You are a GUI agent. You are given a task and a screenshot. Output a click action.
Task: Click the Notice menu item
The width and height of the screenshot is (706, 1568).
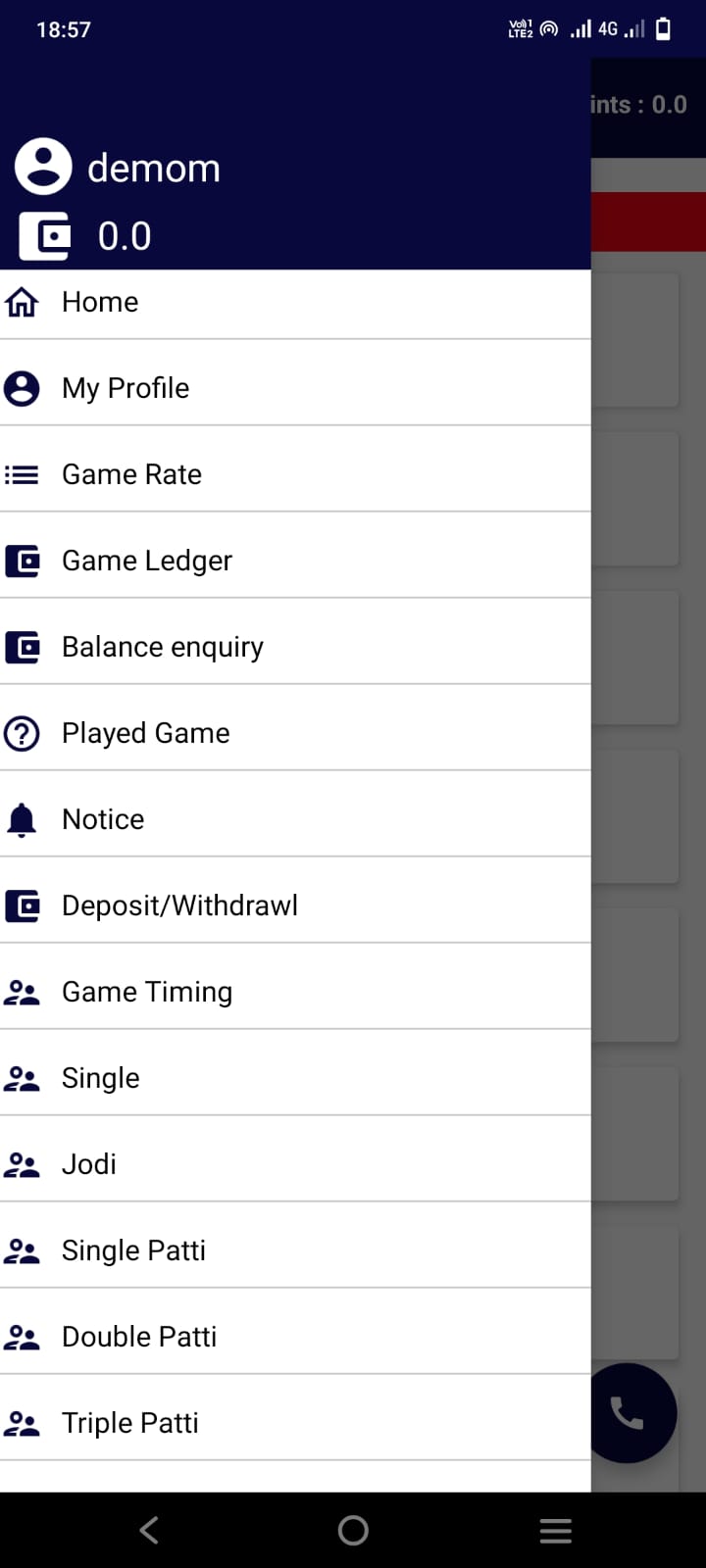click(x=103, y=819)
